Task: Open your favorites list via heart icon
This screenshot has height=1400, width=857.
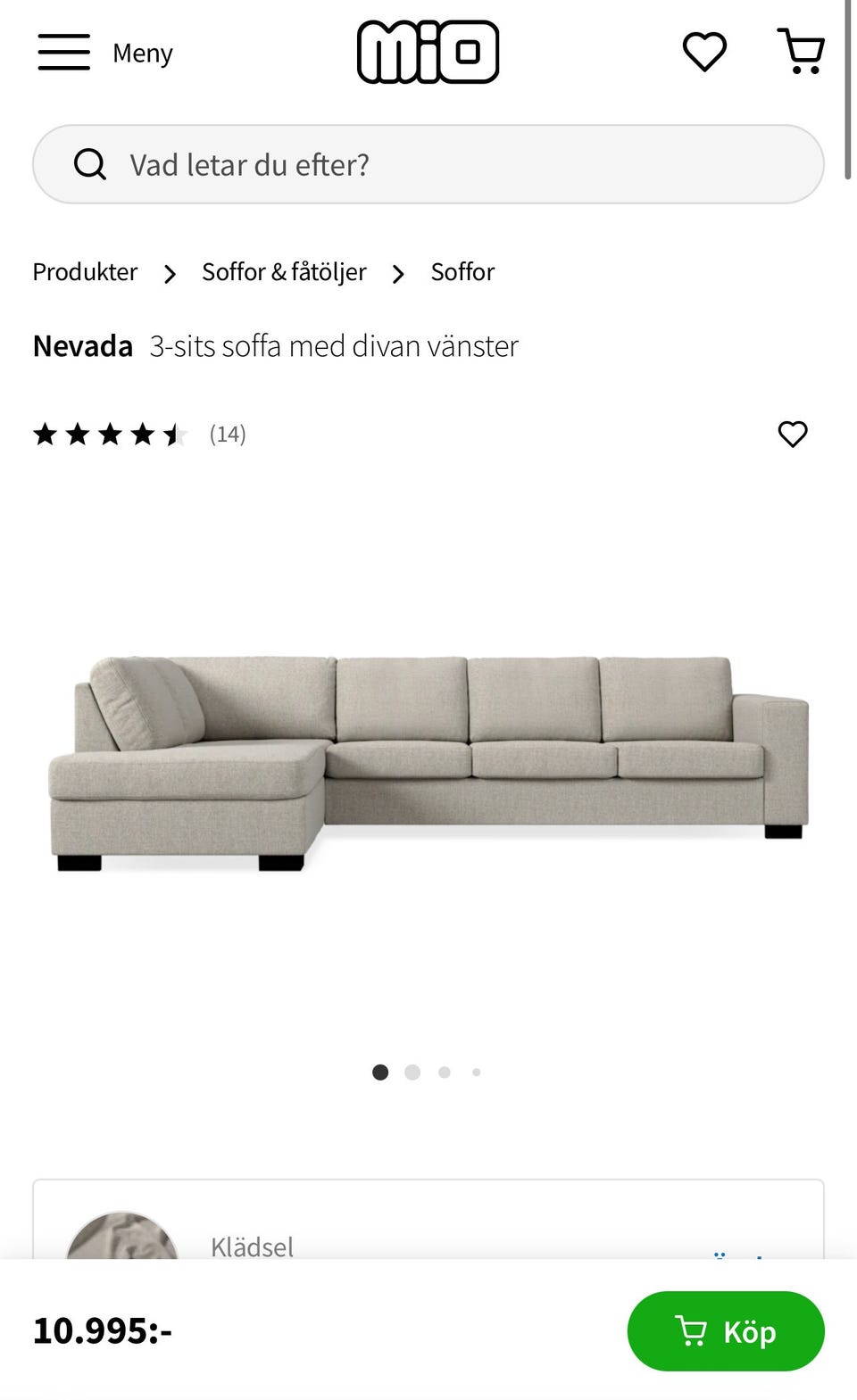Action: tap(704, 51)
